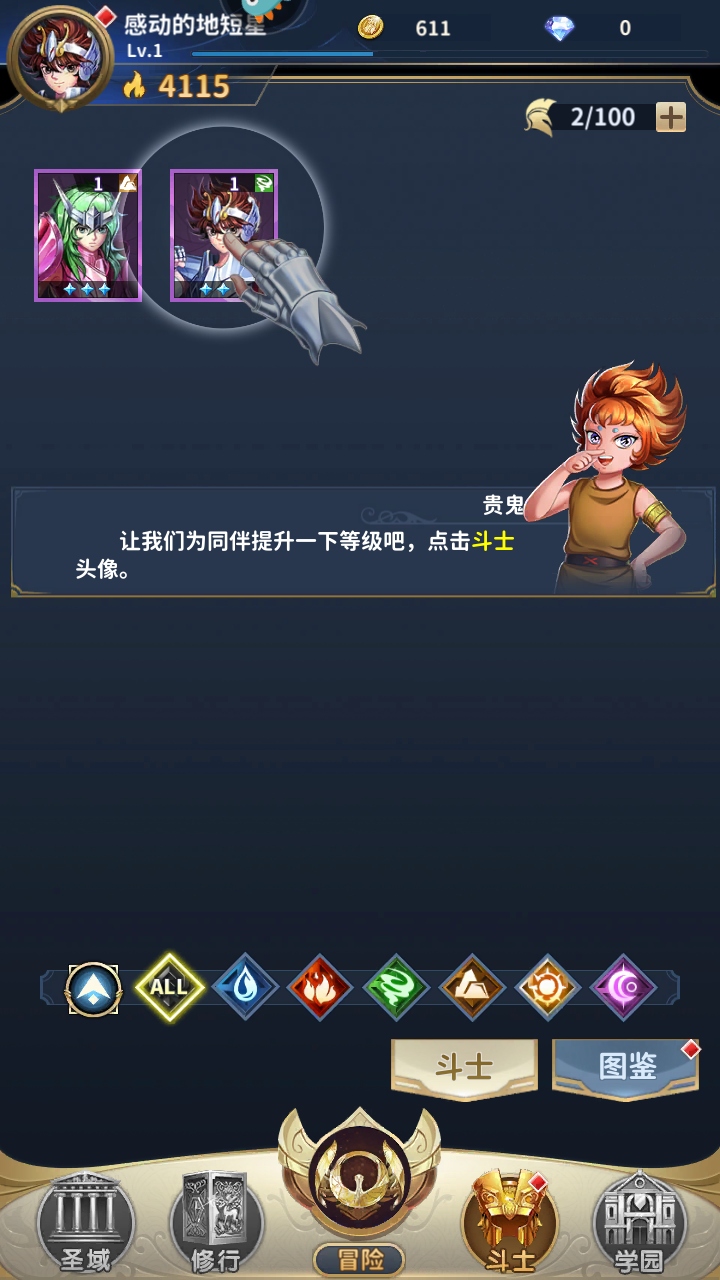The width and height of the screenshot is (720, 1280).
Task: Select the green-haired fighter card
Action: coord(88,235)
